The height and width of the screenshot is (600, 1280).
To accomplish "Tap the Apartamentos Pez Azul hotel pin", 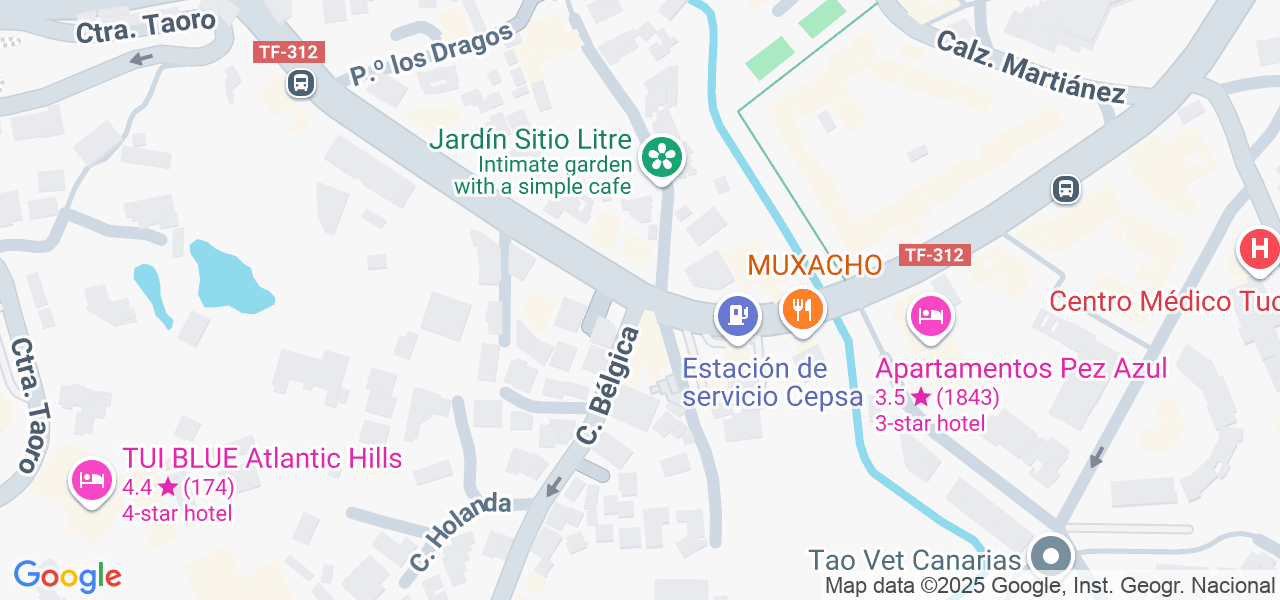I will point(930,317).
